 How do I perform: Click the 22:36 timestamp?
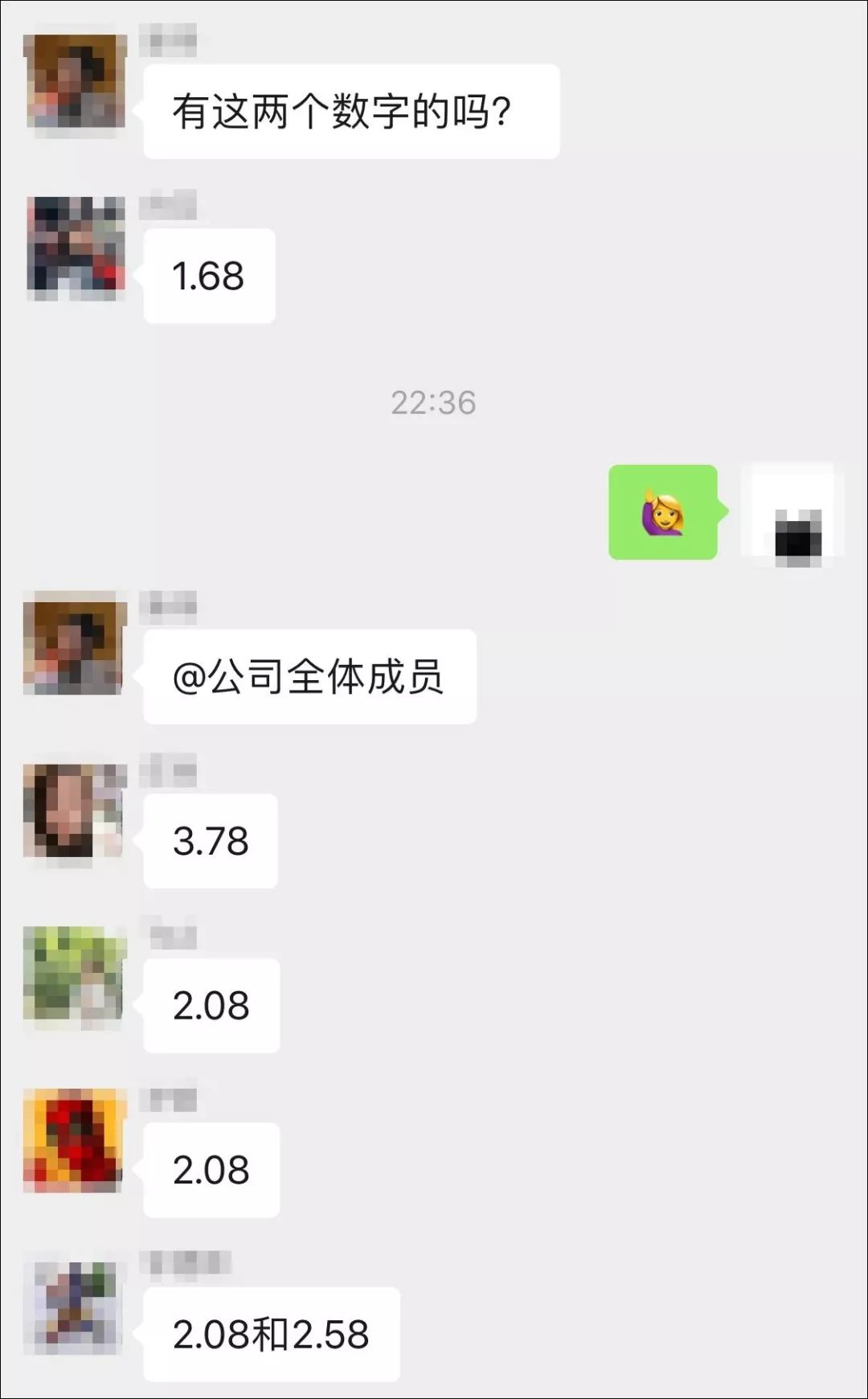tap(434, 404)
